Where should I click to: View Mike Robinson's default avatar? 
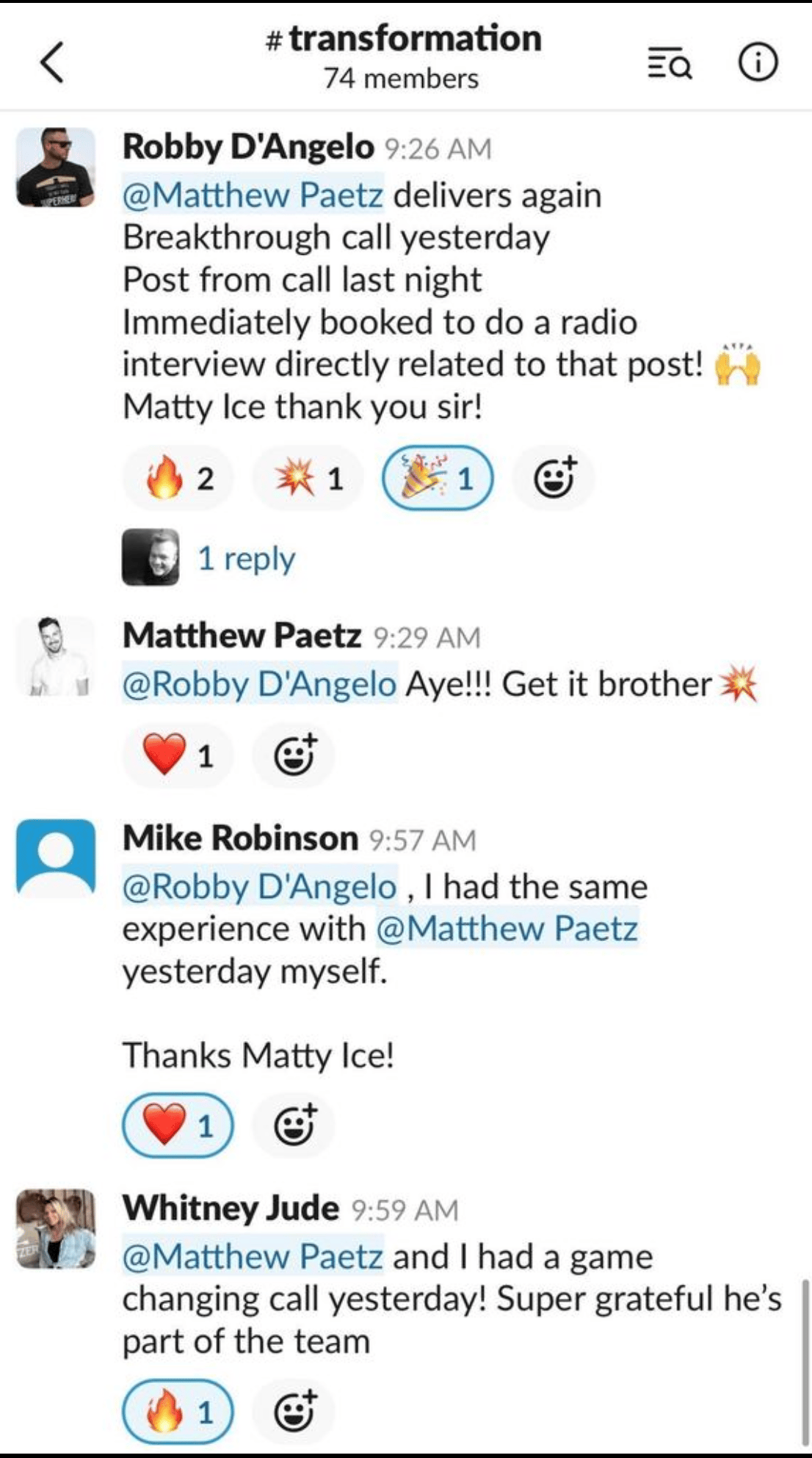tap(56, 857)
